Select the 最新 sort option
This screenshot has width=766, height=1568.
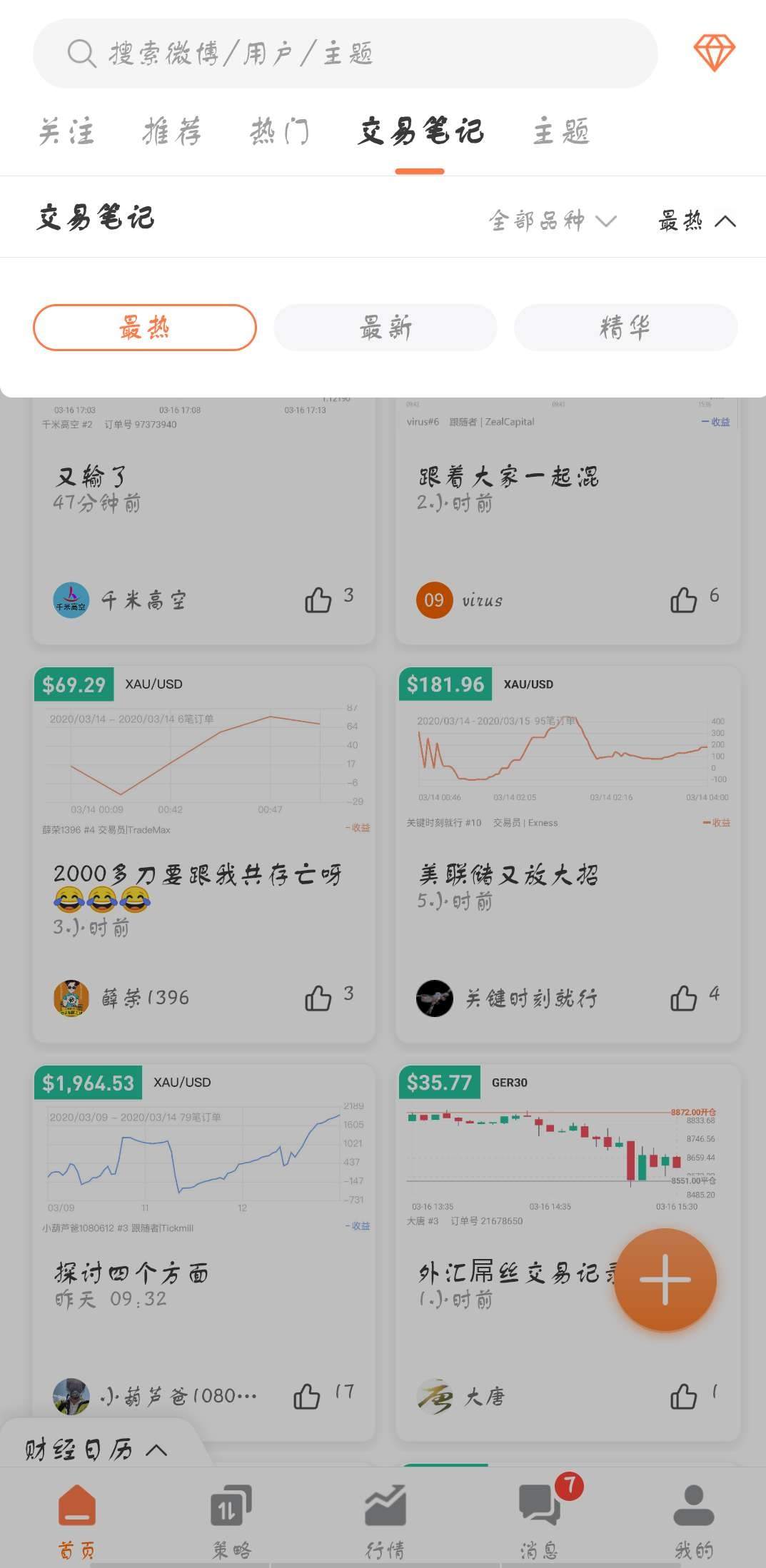(385, 328)
